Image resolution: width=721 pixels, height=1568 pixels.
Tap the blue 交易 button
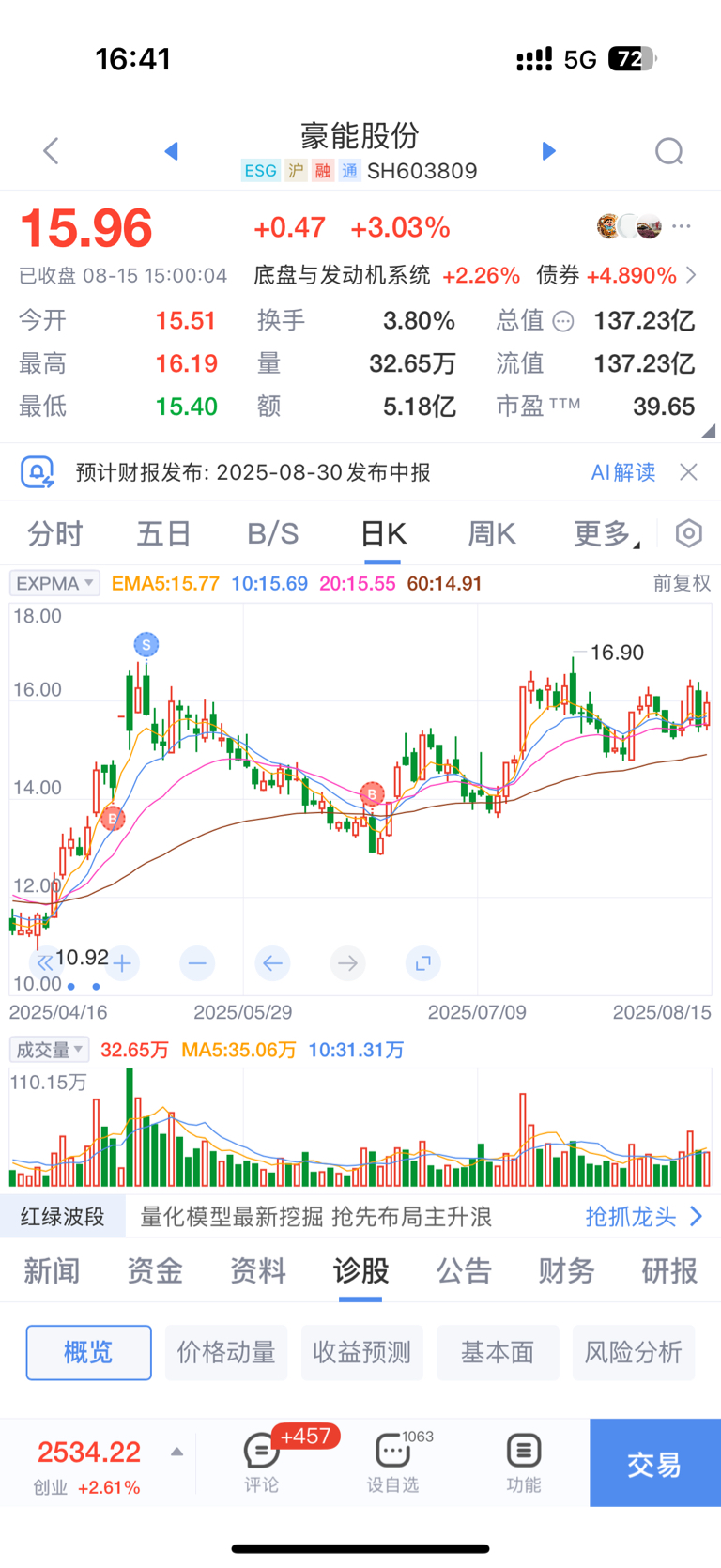click(x=655, y=1463)
